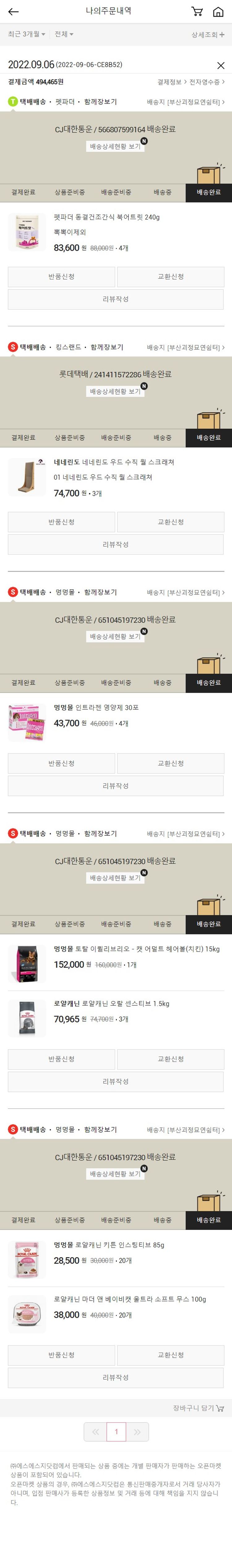Image resolution: width=232 pixels, height=1568 pixels.
Task: Request return for 인트라젠 영양제 order
Action: pos(61,763)
